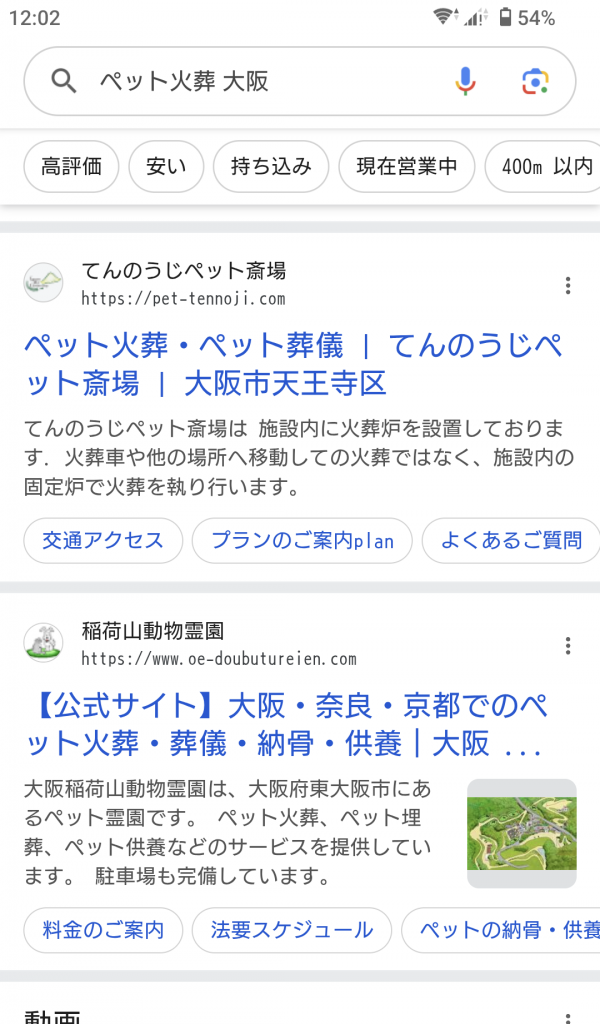This screenshot has width=600, height=1024.
Task: Open overflow menu for 稲荷山動物霊園 result
Action: pos(568,645)
